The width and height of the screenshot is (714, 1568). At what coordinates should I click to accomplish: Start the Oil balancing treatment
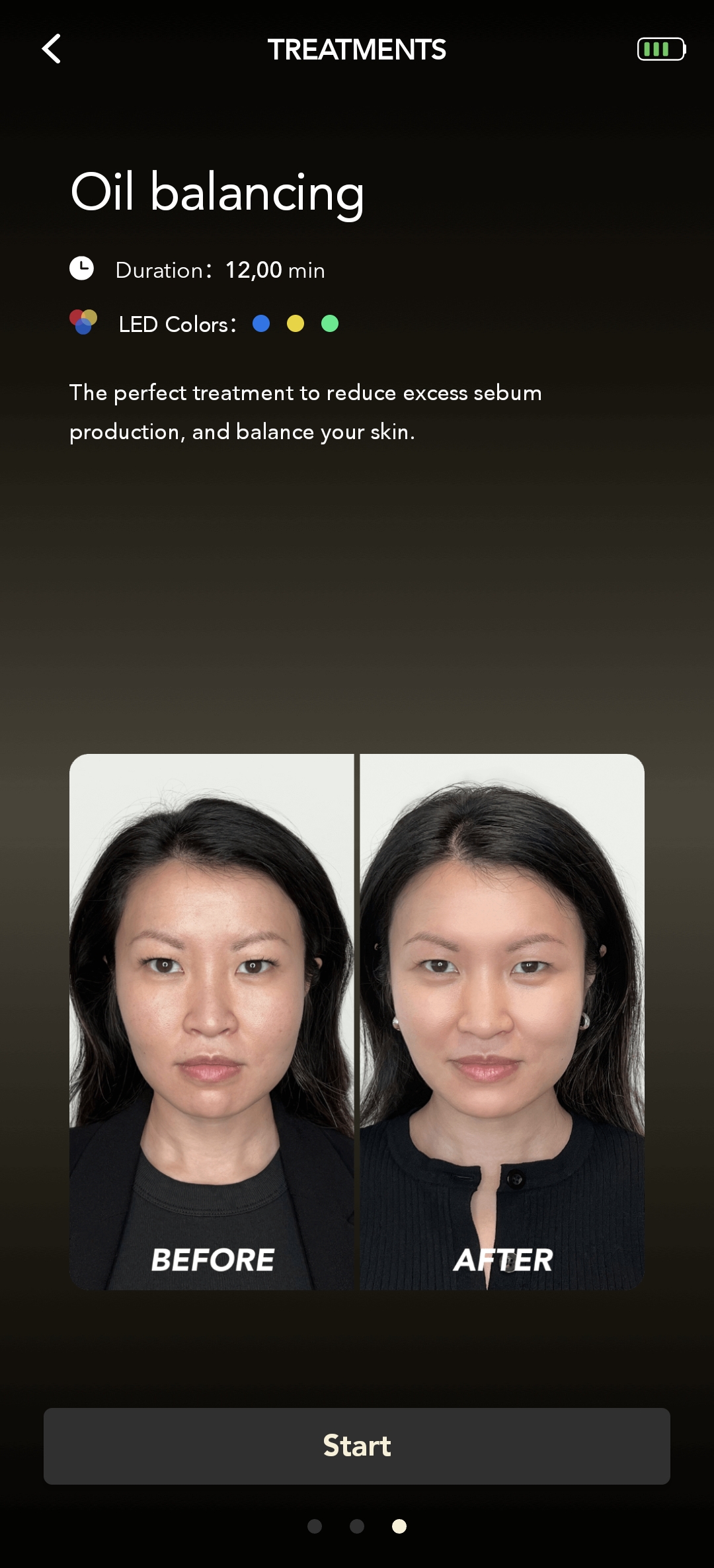point(357,1446)
